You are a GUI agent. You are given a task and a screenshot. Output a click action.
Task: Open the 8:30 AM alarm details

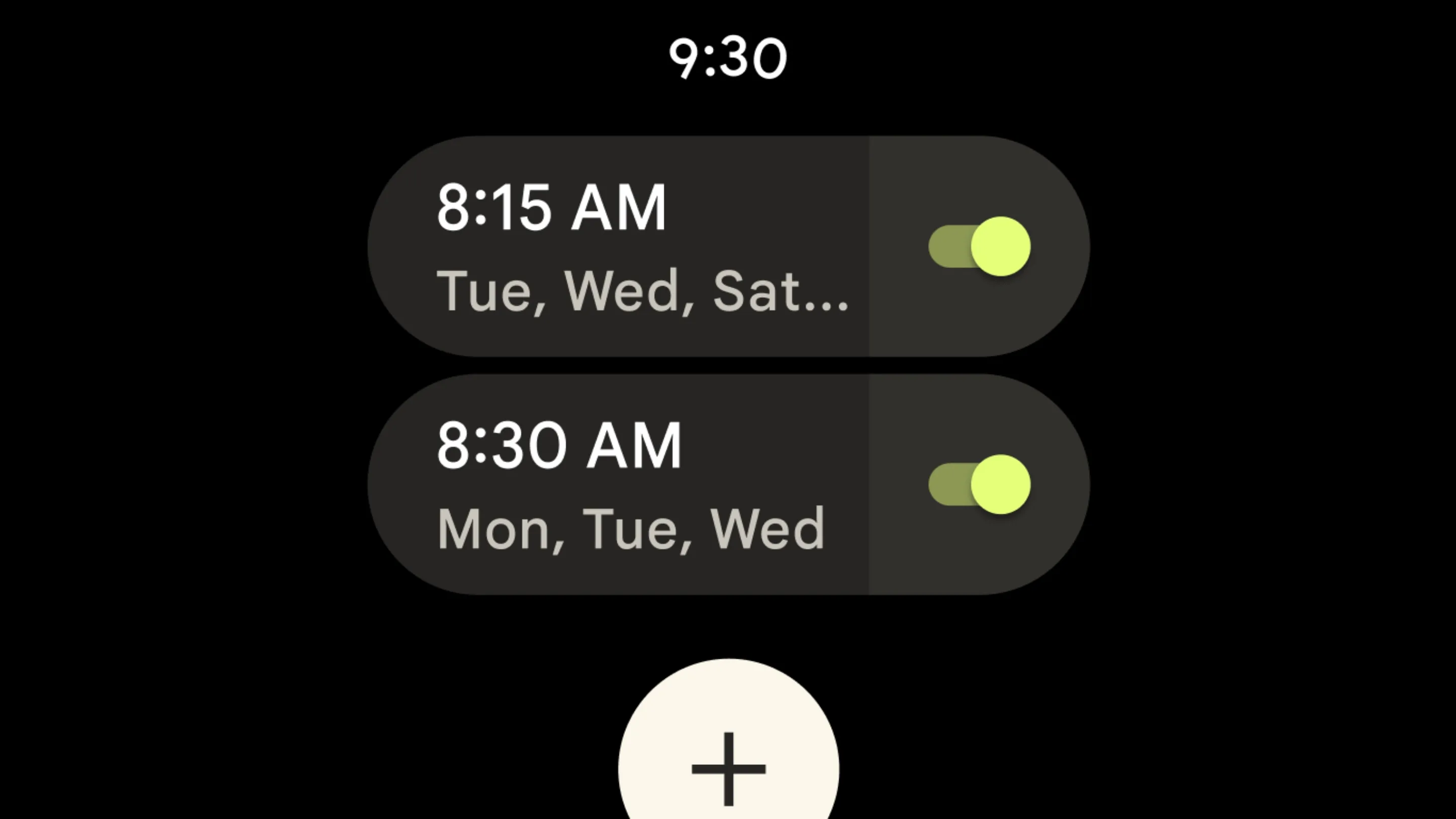[x=622, y=484]
